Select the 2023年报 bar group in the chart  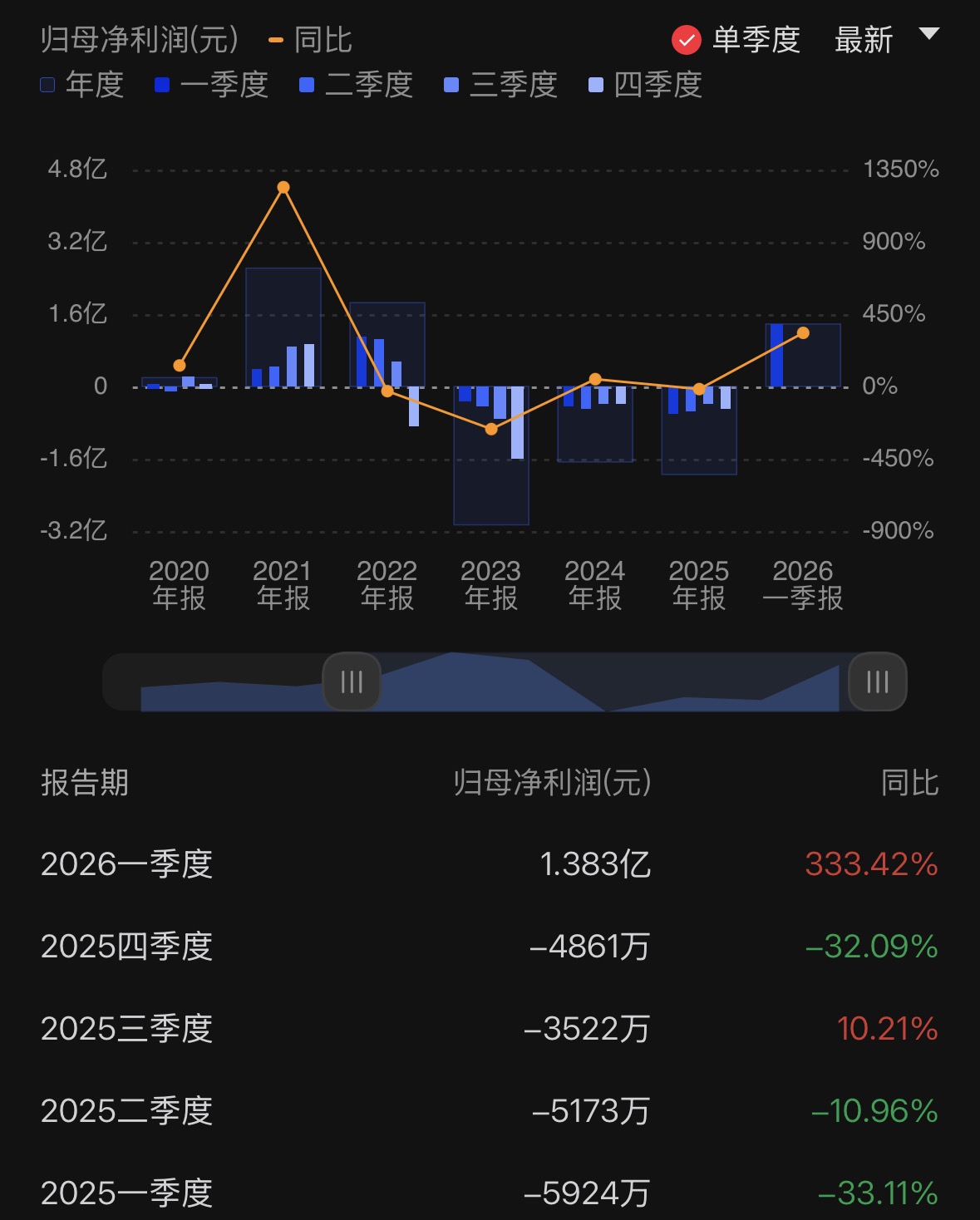(x=491, y=455)
